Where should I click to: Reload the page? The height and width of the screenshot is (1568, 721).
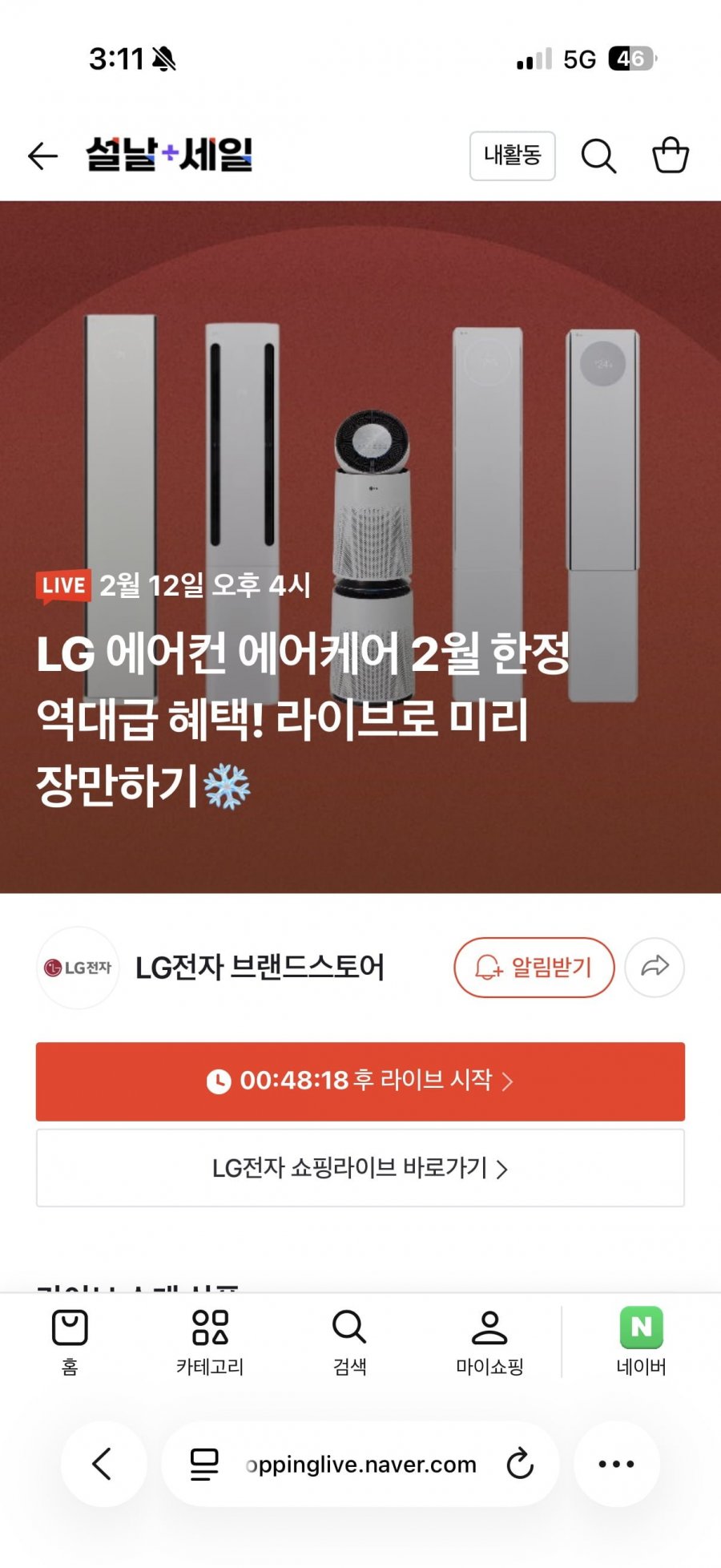click(520, 1464)
